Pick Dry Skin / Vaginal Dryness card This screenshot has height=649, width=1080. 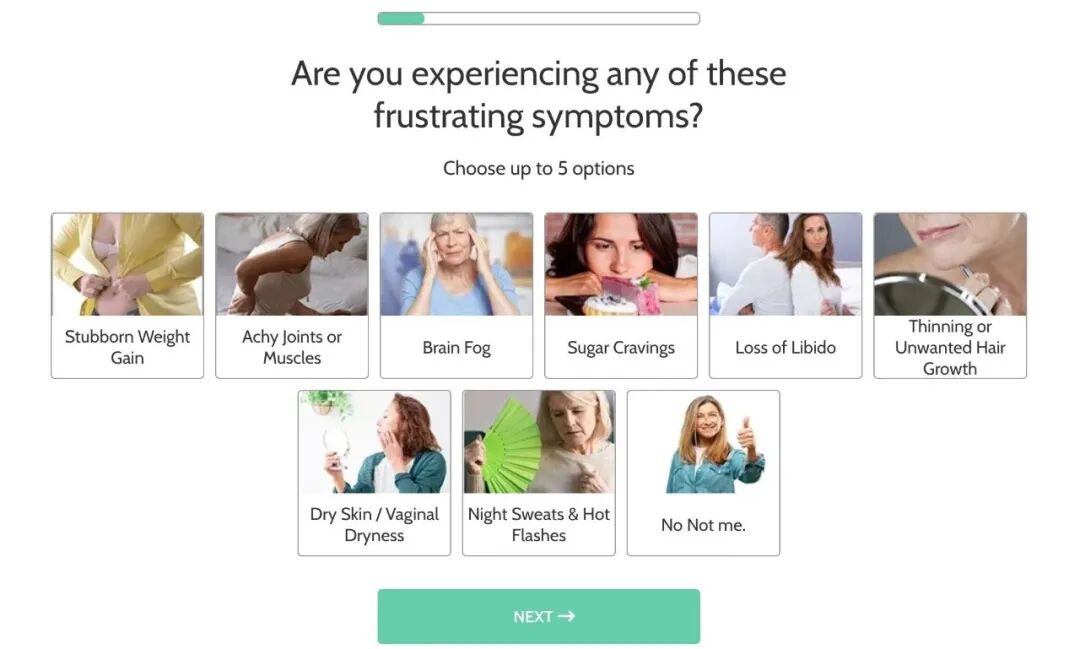coord(374,472)
